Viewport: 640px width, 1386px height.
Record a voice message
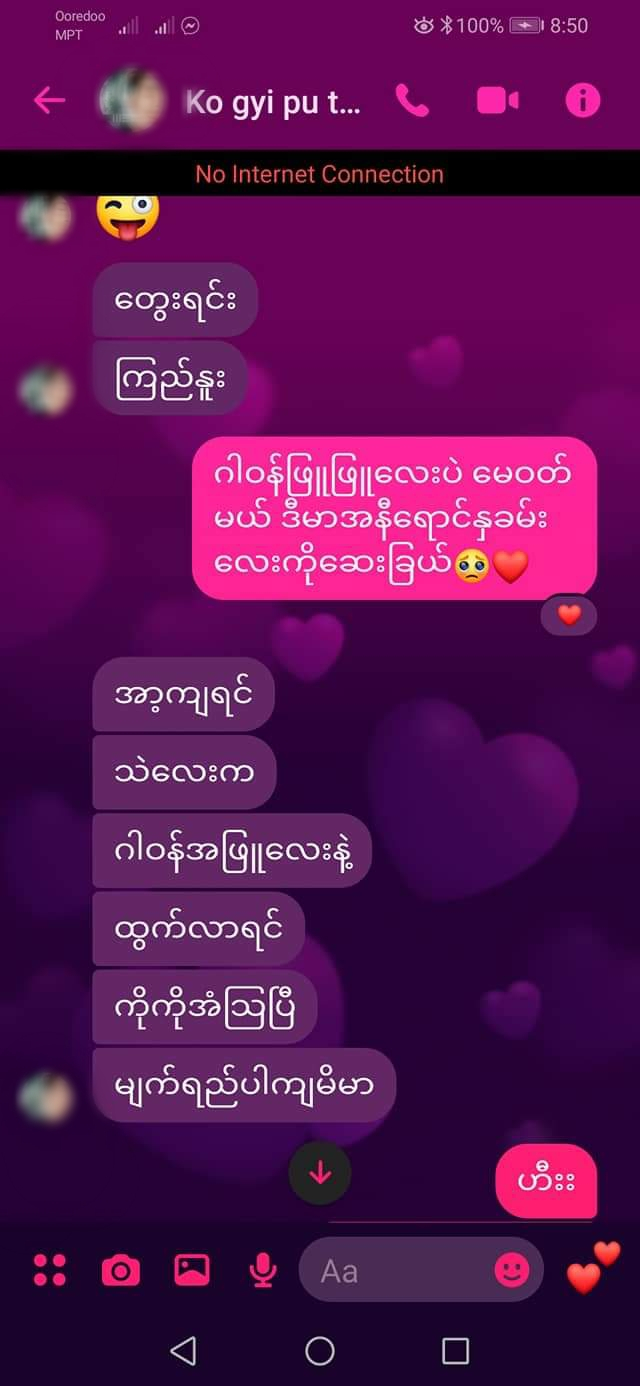[263, 1270]
